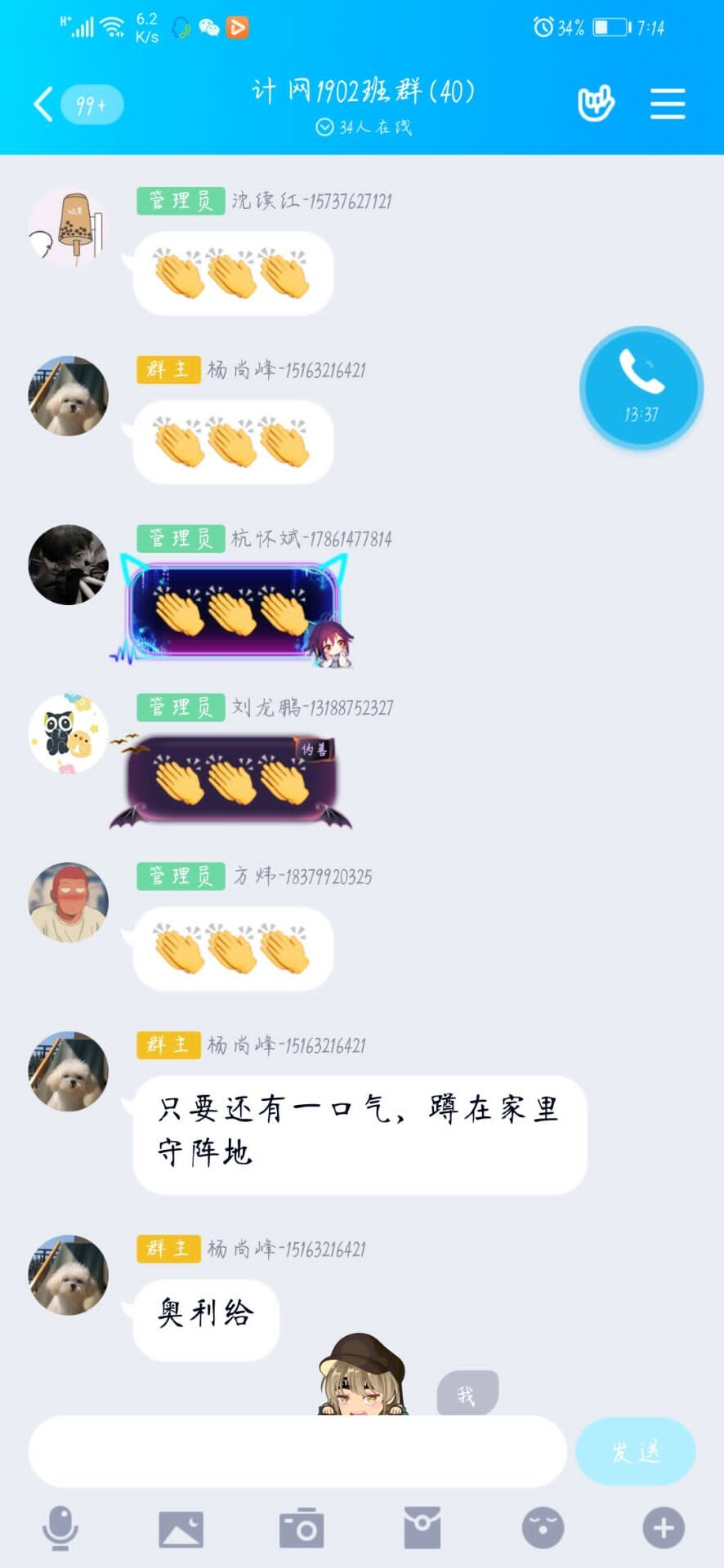Record a voice message with microphone

(60, 1528)
